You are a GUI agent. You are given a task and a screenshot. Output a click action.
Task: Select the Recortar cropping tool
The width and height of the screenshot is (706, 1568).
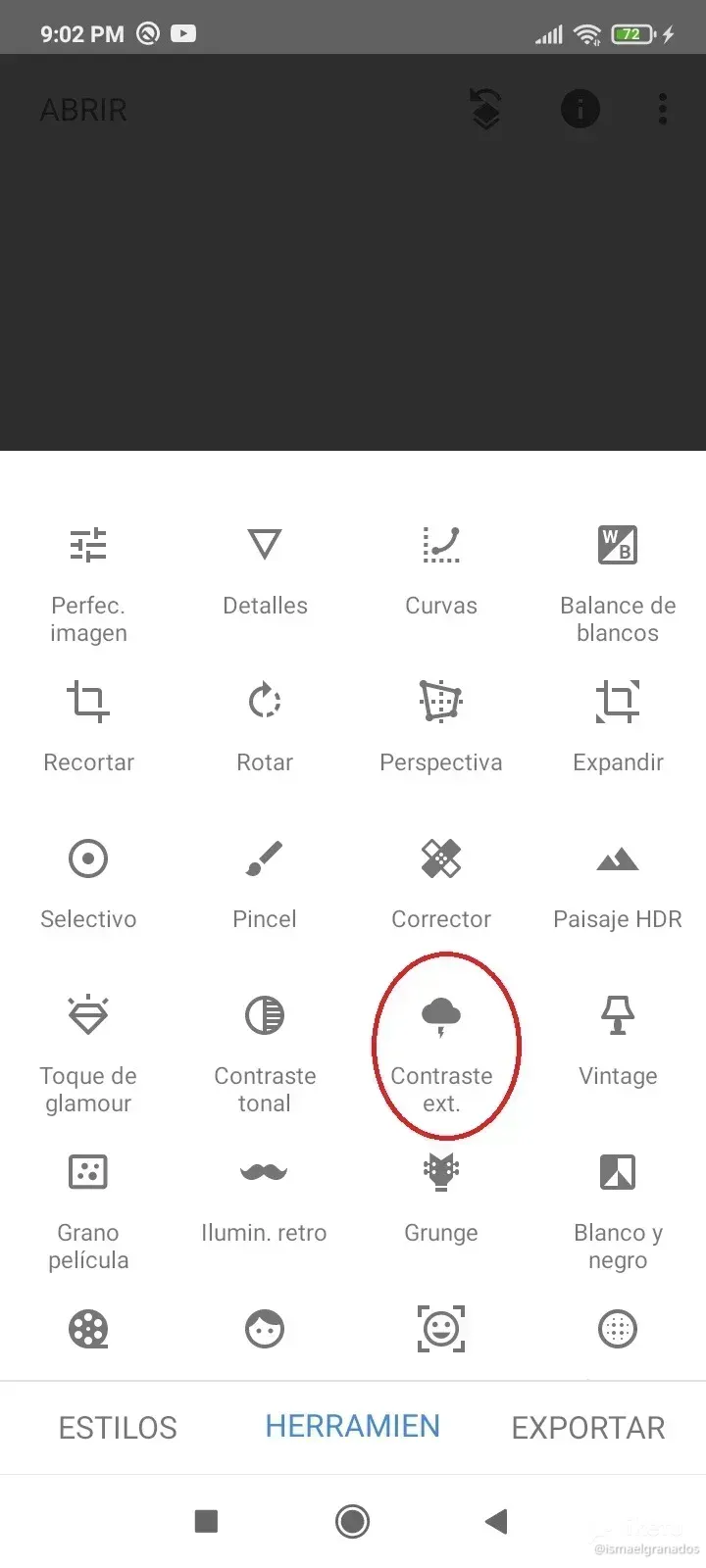(88, 725)
